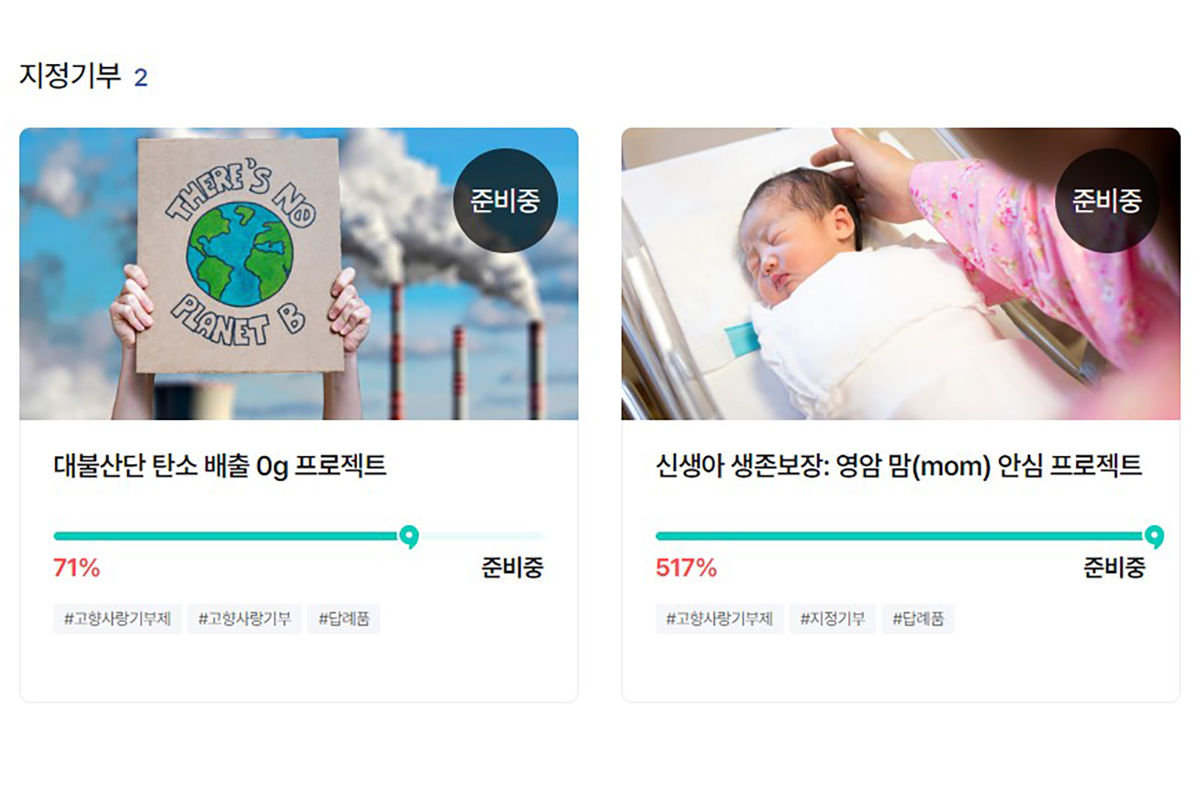
Task: Open the 대불산단 탄소 배출 0g 프로젝트 card
Action: tap(220, 466)
